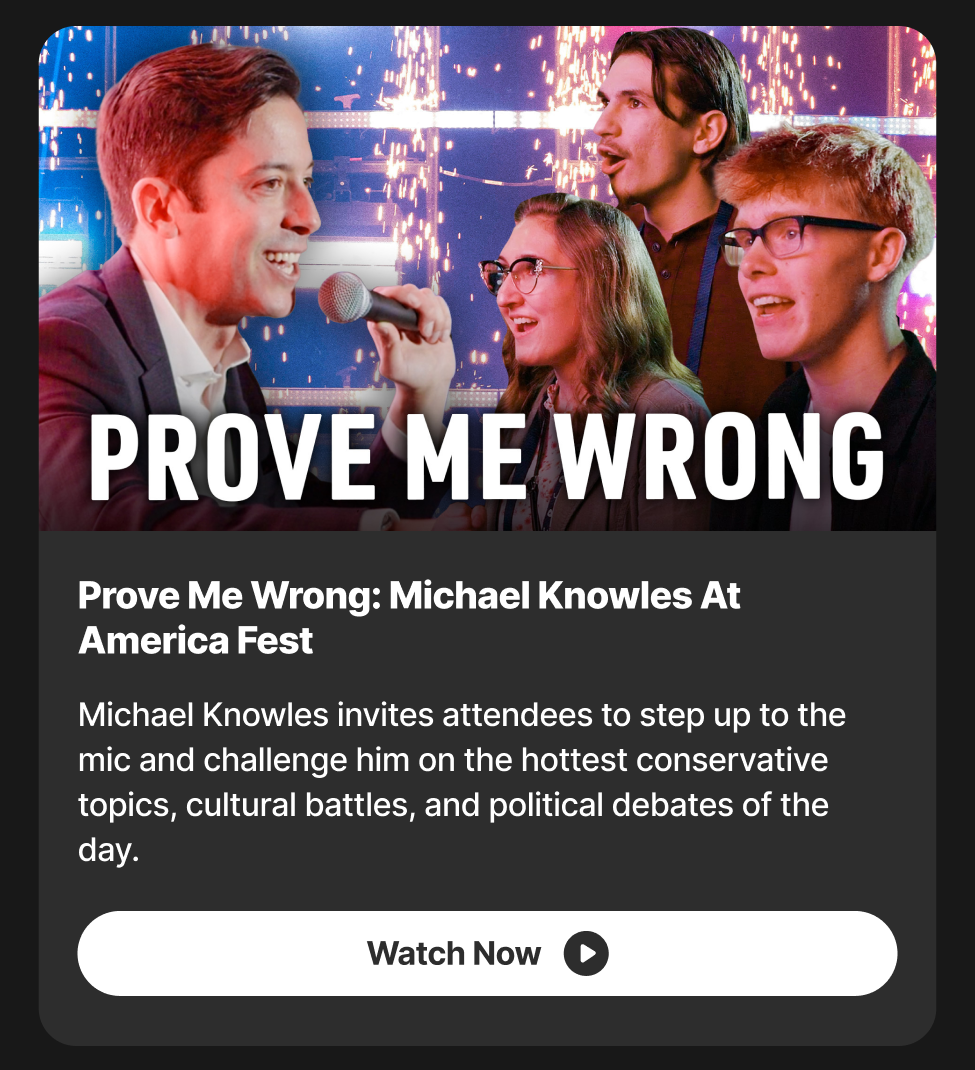Tap the Watch Now button
The width and height of the screenshot is (975, 1070).
[x=487, y=953]
